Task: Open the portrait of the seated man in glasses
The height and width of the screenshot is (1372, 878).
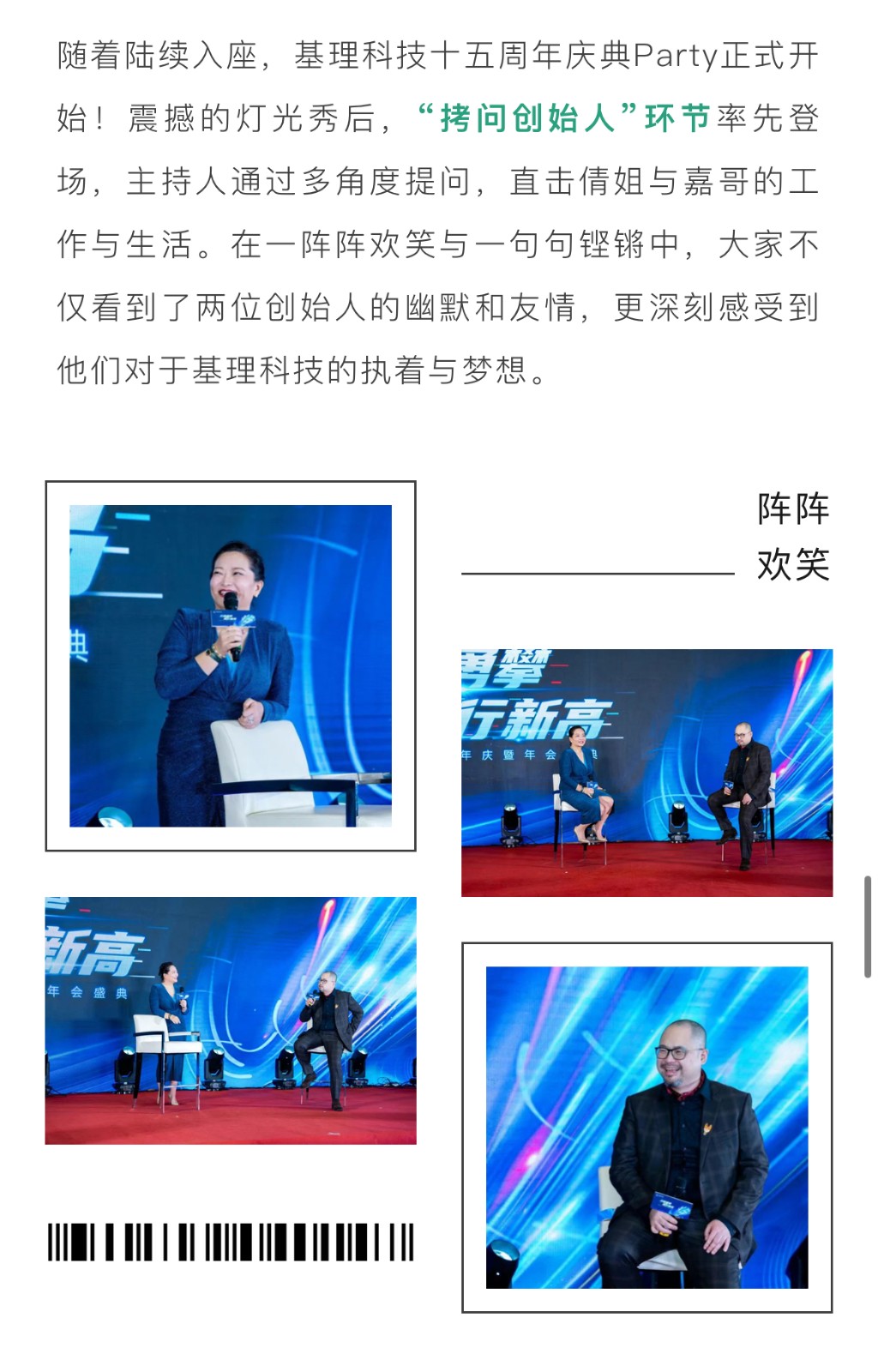Action: [646, 1127]
